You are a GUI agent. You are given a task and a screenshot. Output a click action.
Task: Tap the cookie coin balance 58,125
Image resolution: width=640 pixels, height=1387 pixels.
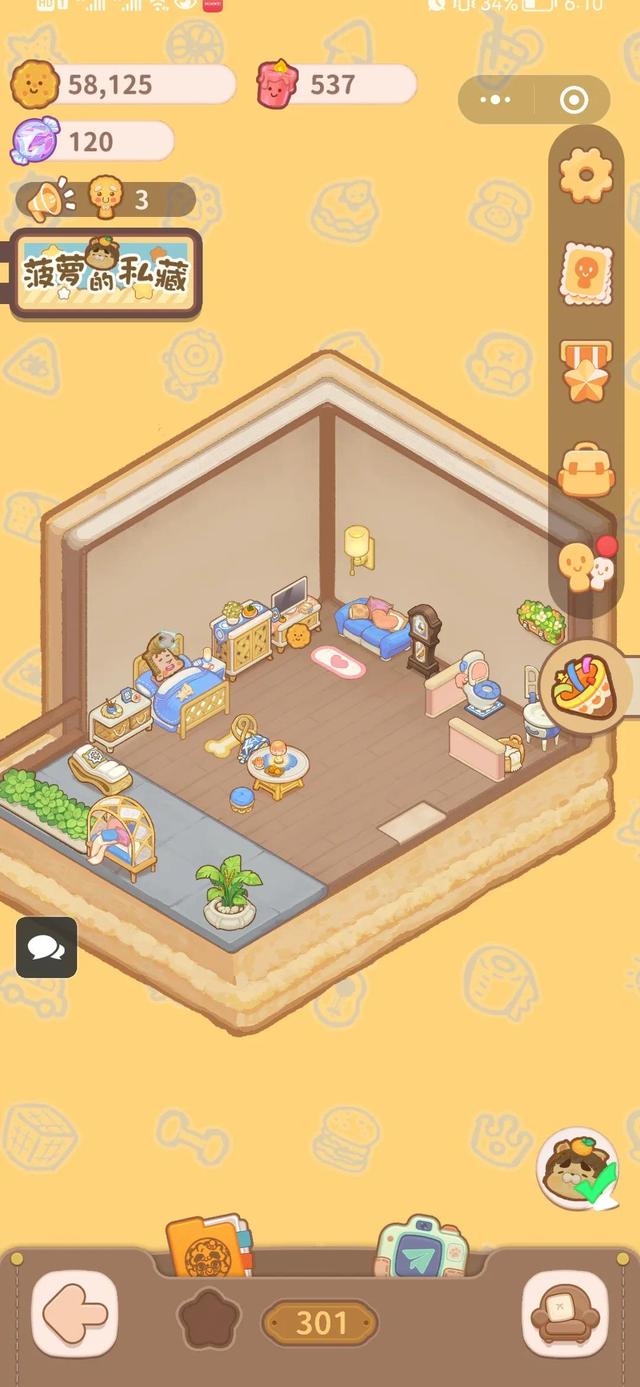[122, 84]
